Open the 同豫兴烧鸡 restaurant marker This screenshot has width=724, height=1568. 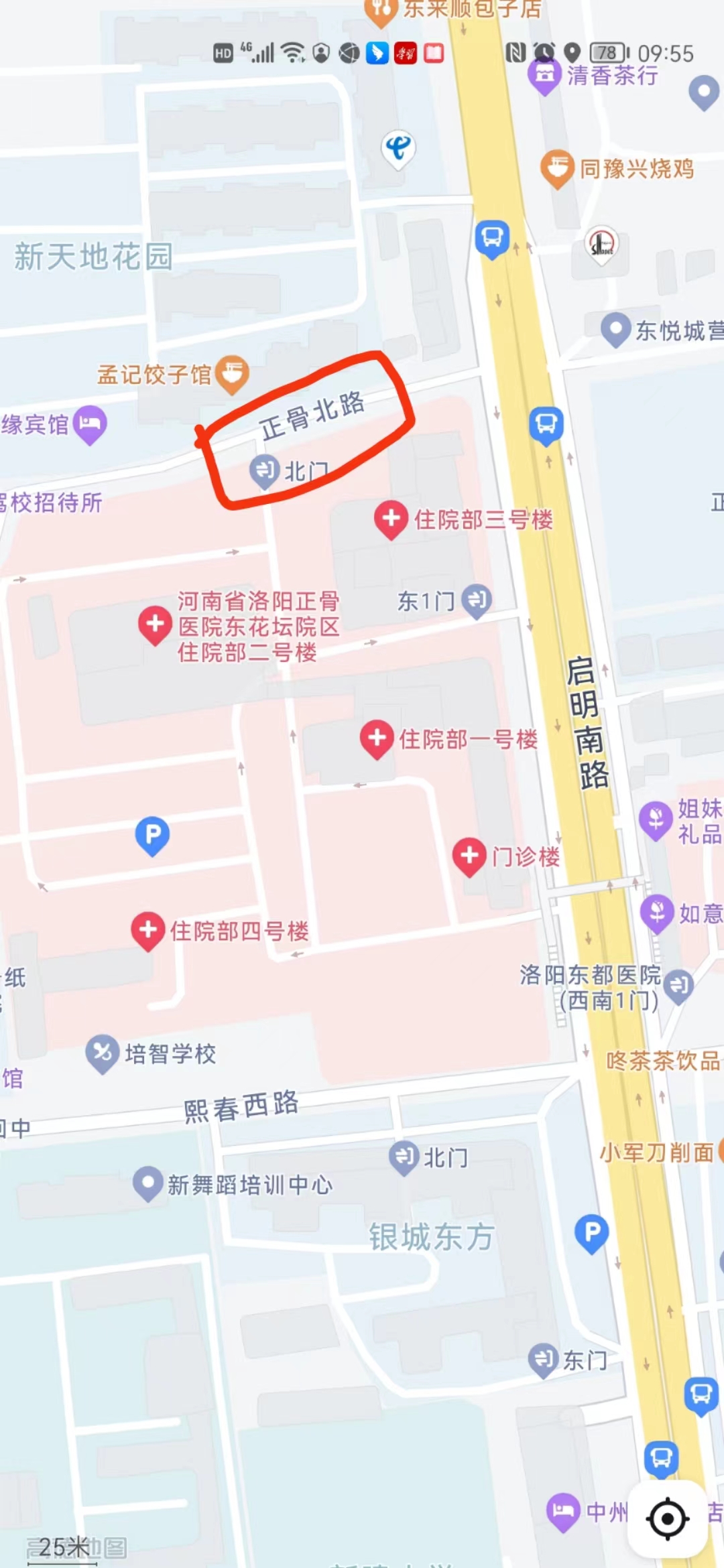tap(557, 168)
